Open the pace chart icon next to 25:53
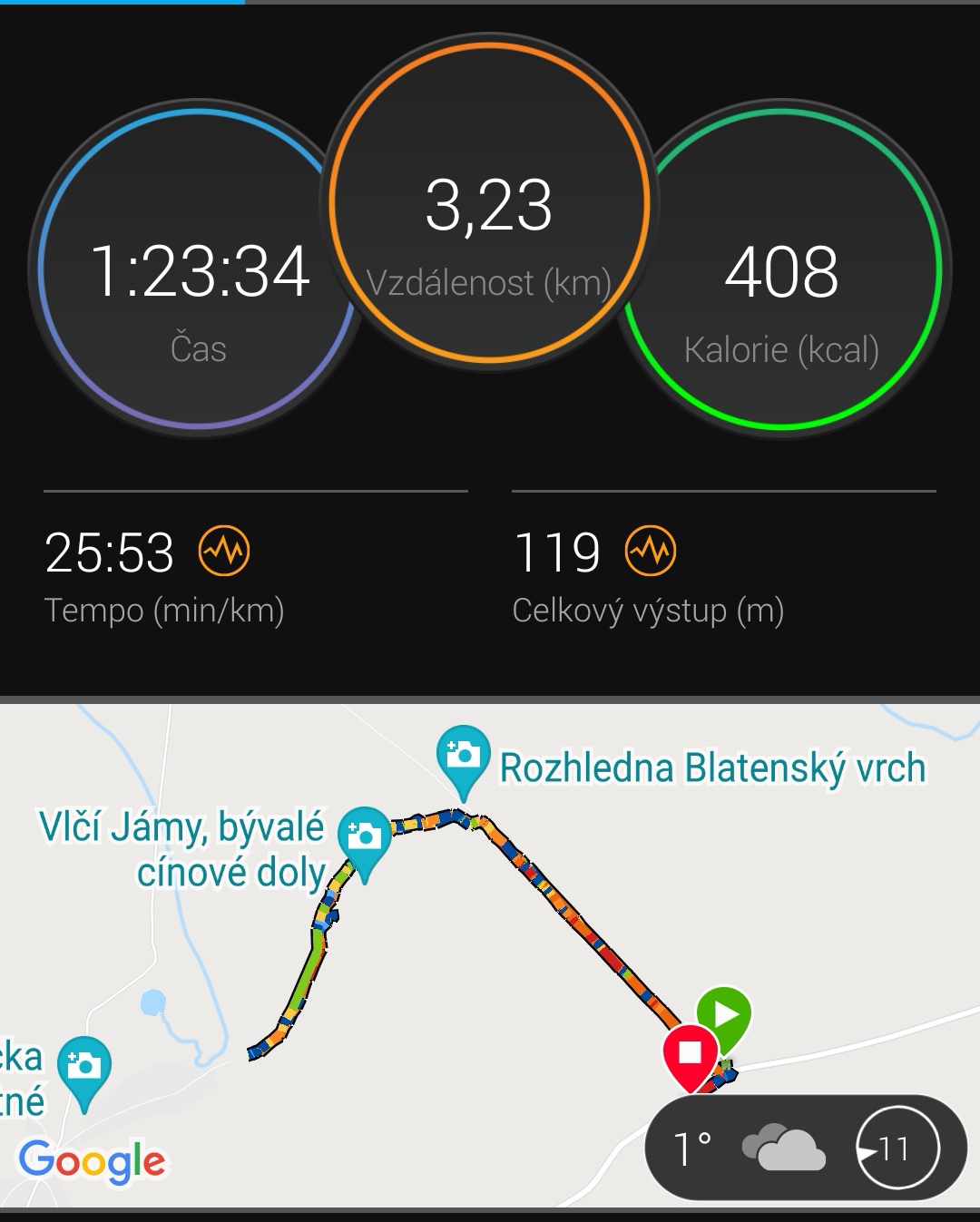This screenshot has width=980, height=1222. tap(224, 551)
